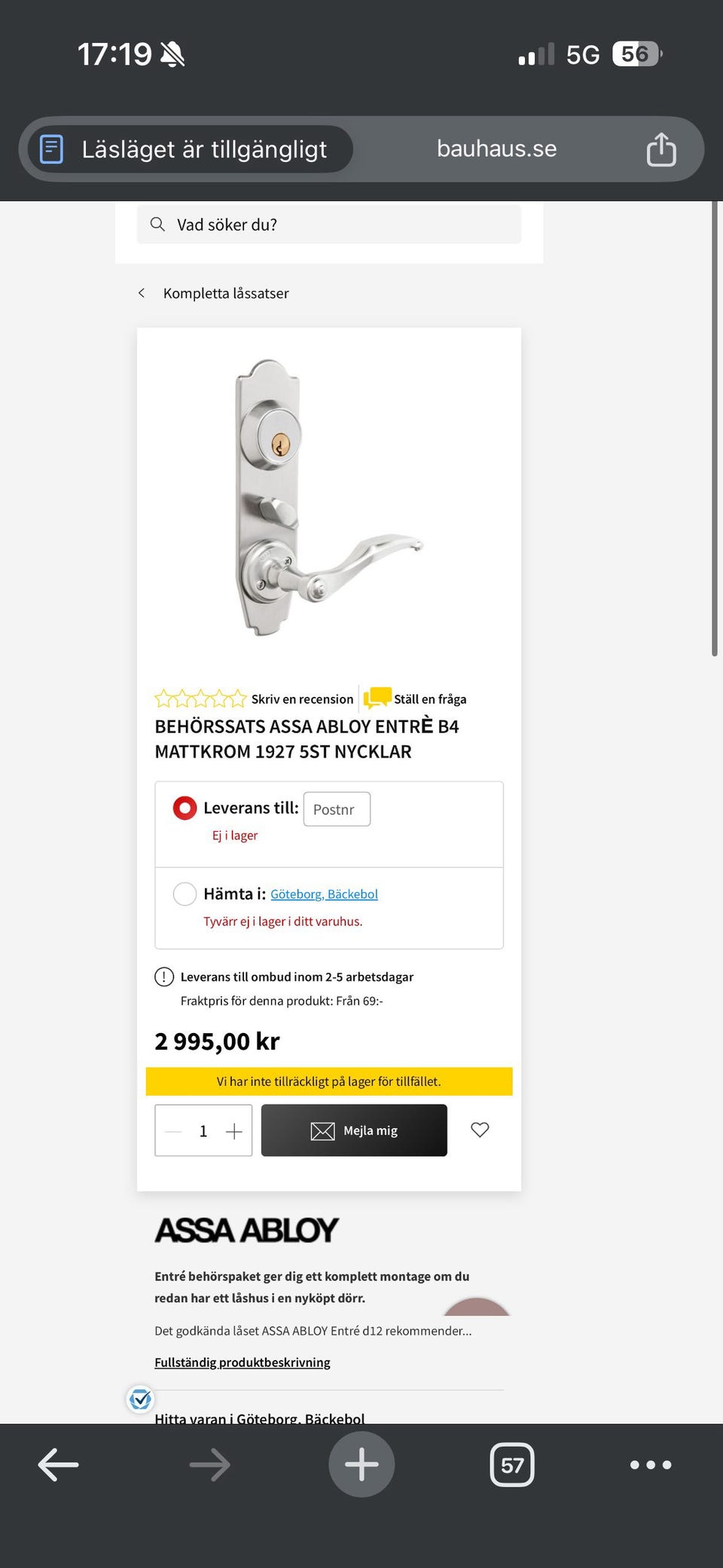Image resolution: width=723 pixels, height=1568 pixels.
Task: Tap the share icon in the address bar
Action: (661, 148)
